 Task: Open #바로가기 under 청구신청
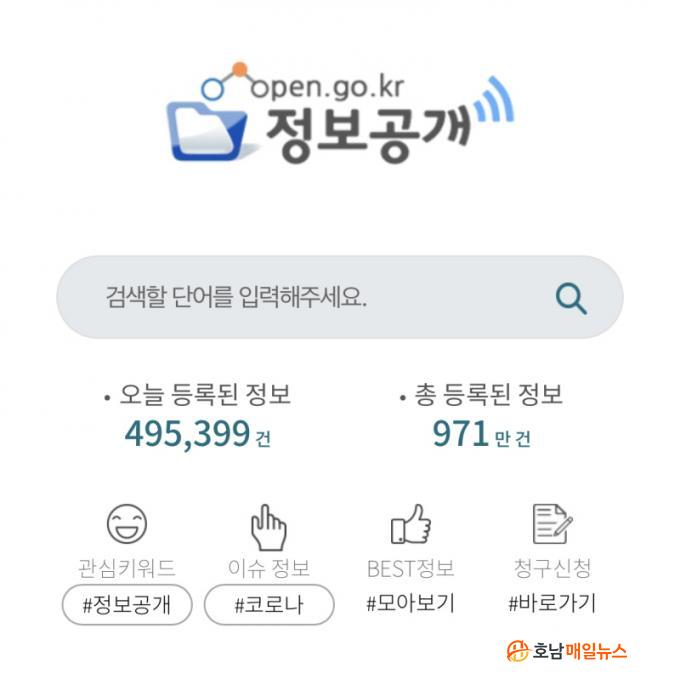(x=552, y=603)
